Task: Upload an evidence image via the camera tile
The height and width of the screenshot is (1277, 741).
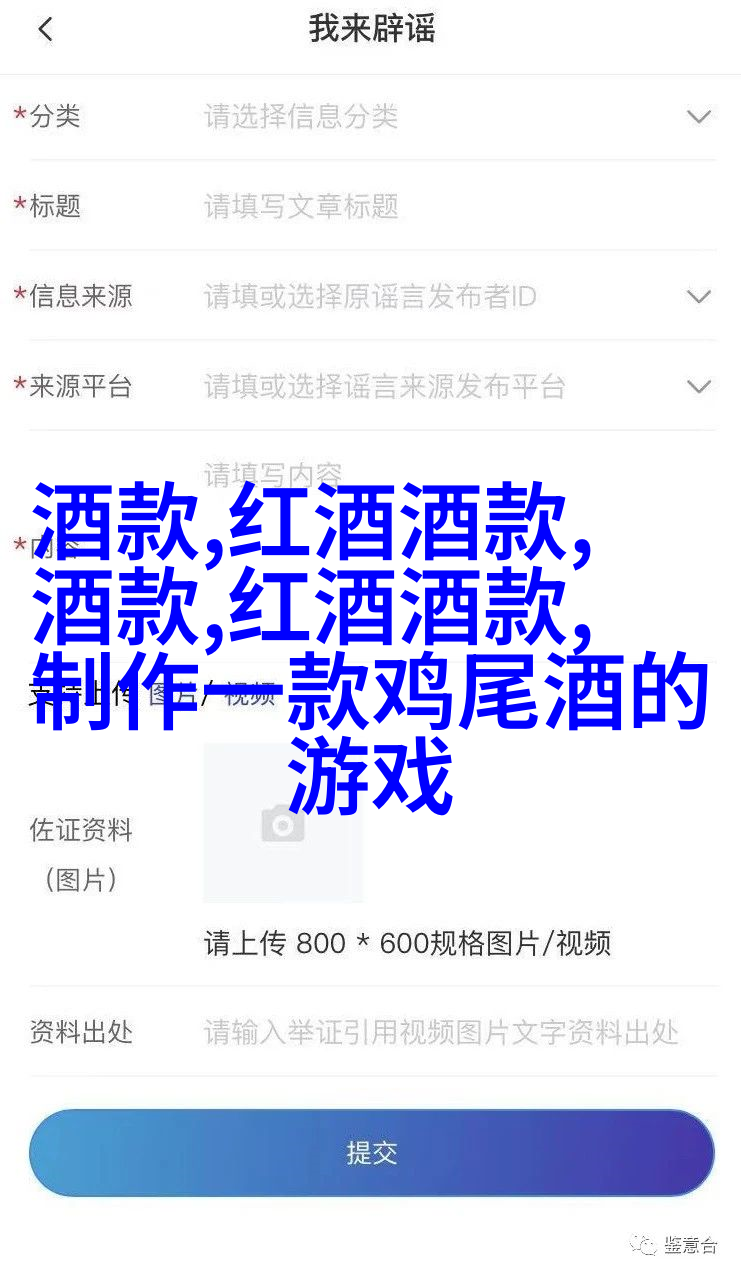Action: pyautogui.click(x=283, y=824)
